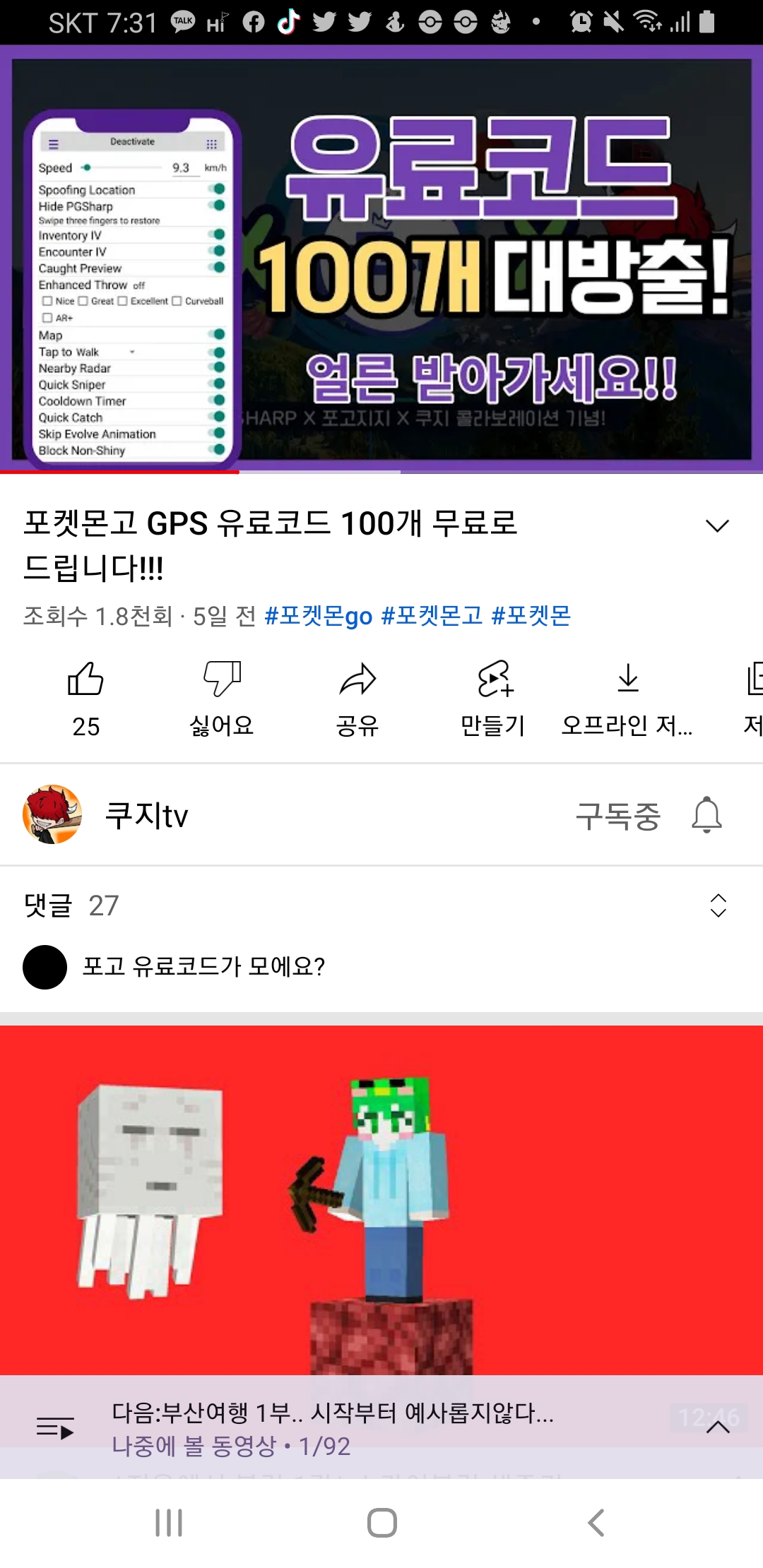763x1568 pixels.
Task: Tap the 싫어요 dislike button
Action: point(222,696)
